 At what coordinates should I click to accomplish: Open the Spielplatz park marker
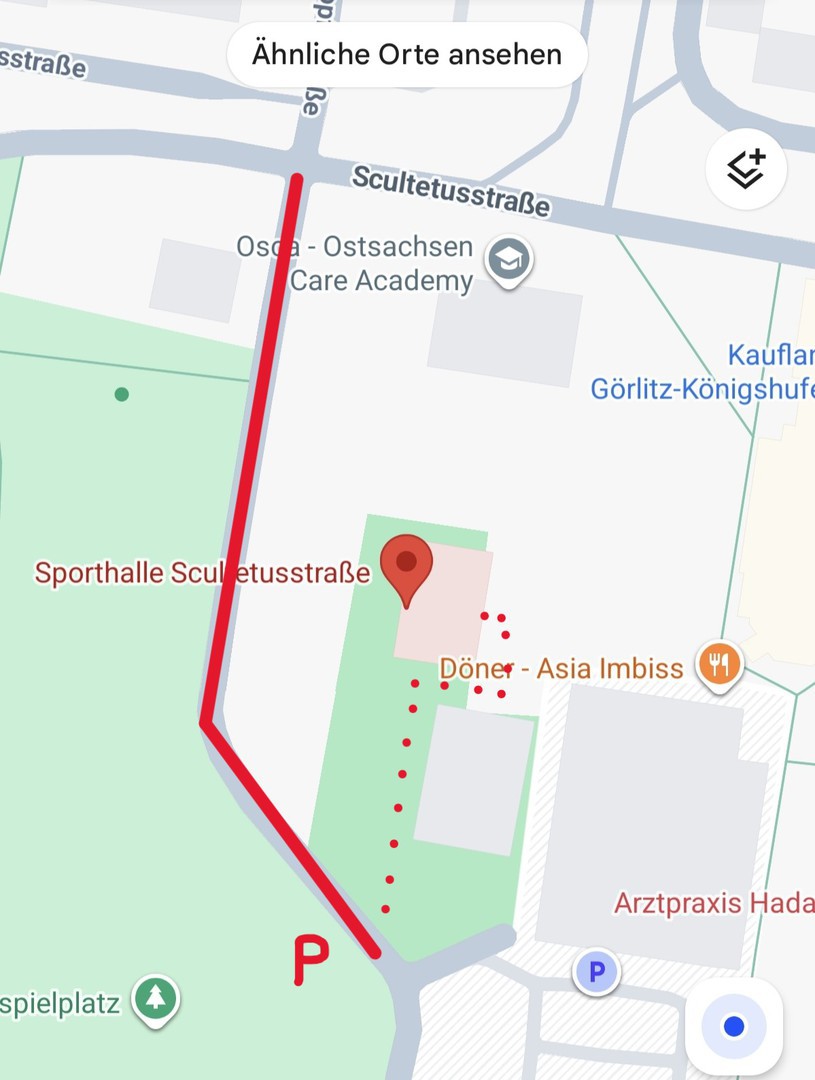click(155, 999)
